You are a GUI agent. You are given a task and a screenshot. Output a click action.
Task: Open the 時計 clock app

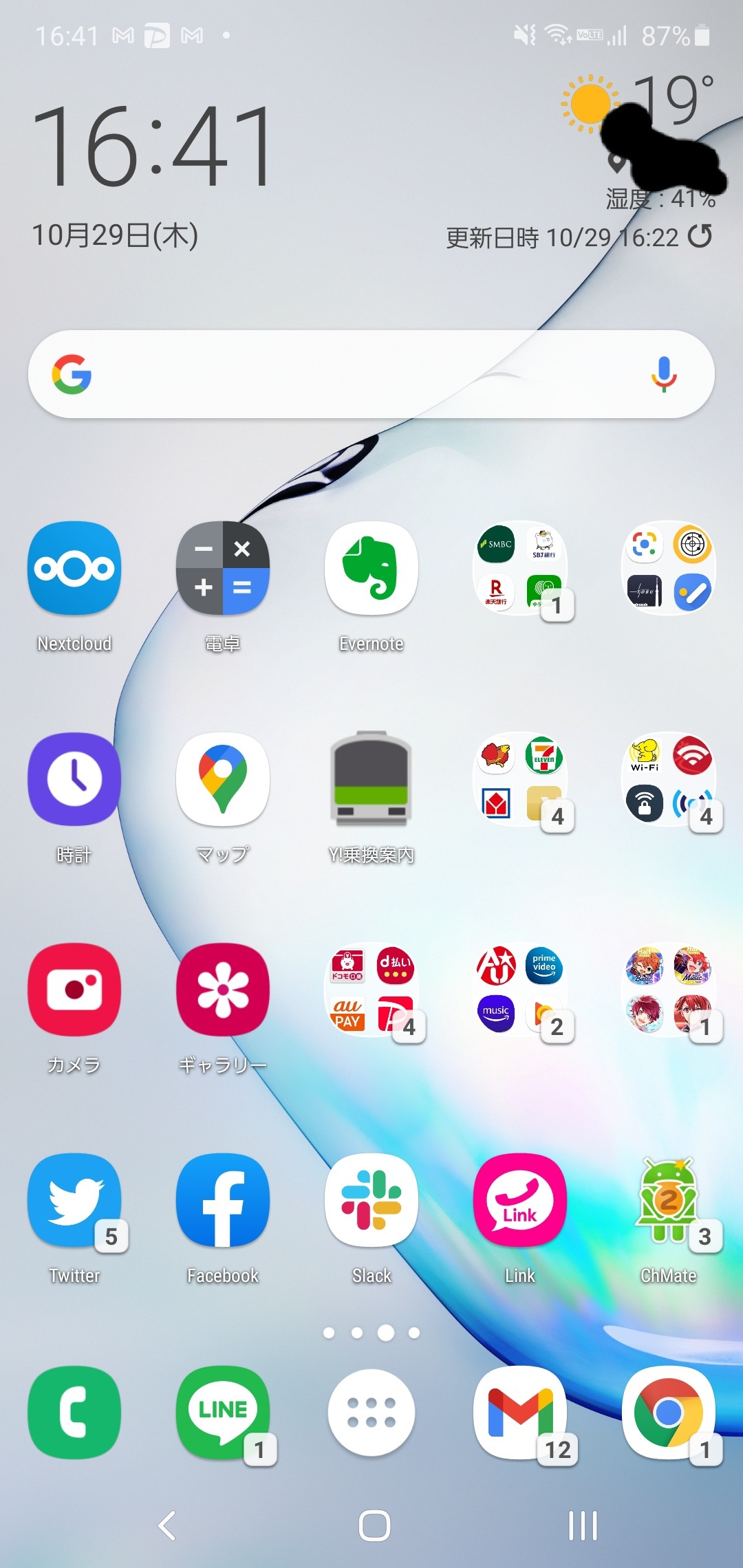click(x=74, y=779)
